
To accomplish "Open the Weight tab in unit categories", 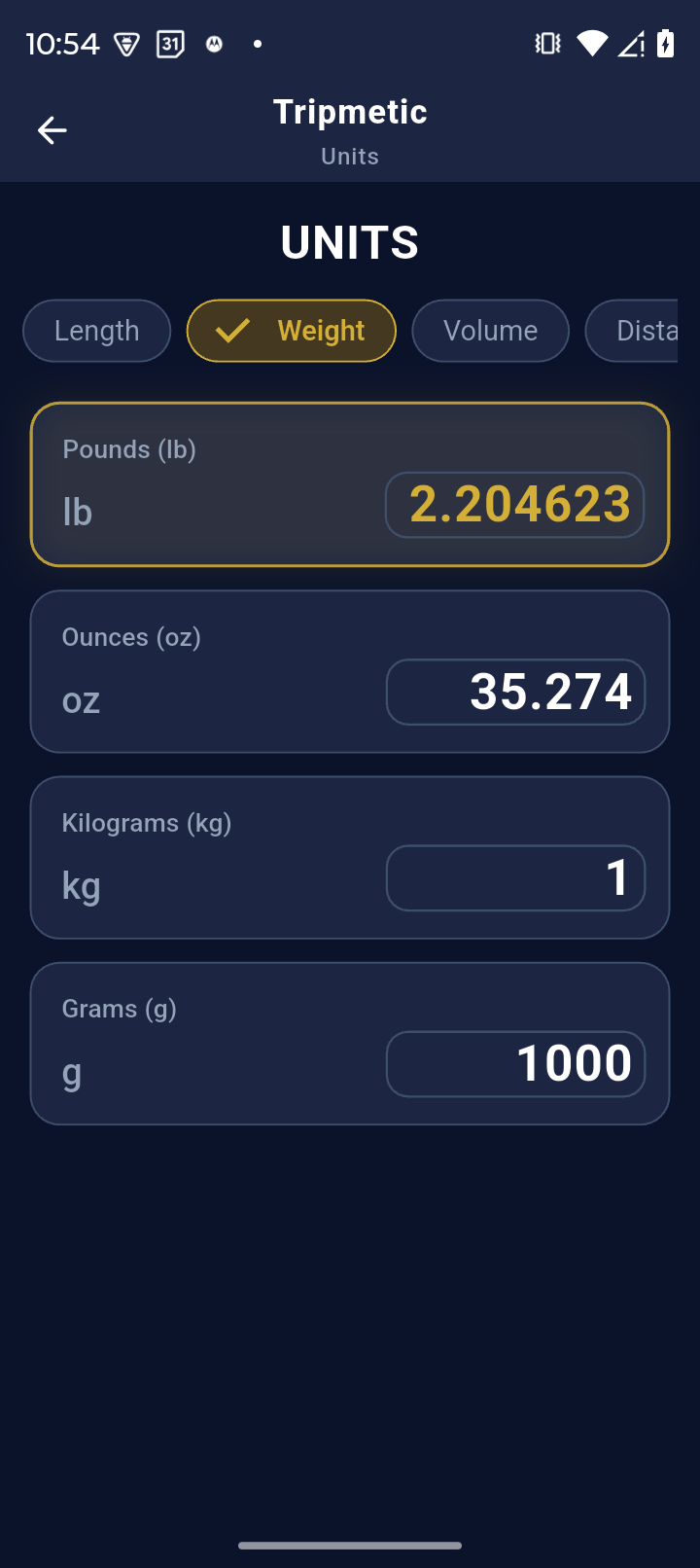I will click(x=292, y=331).
